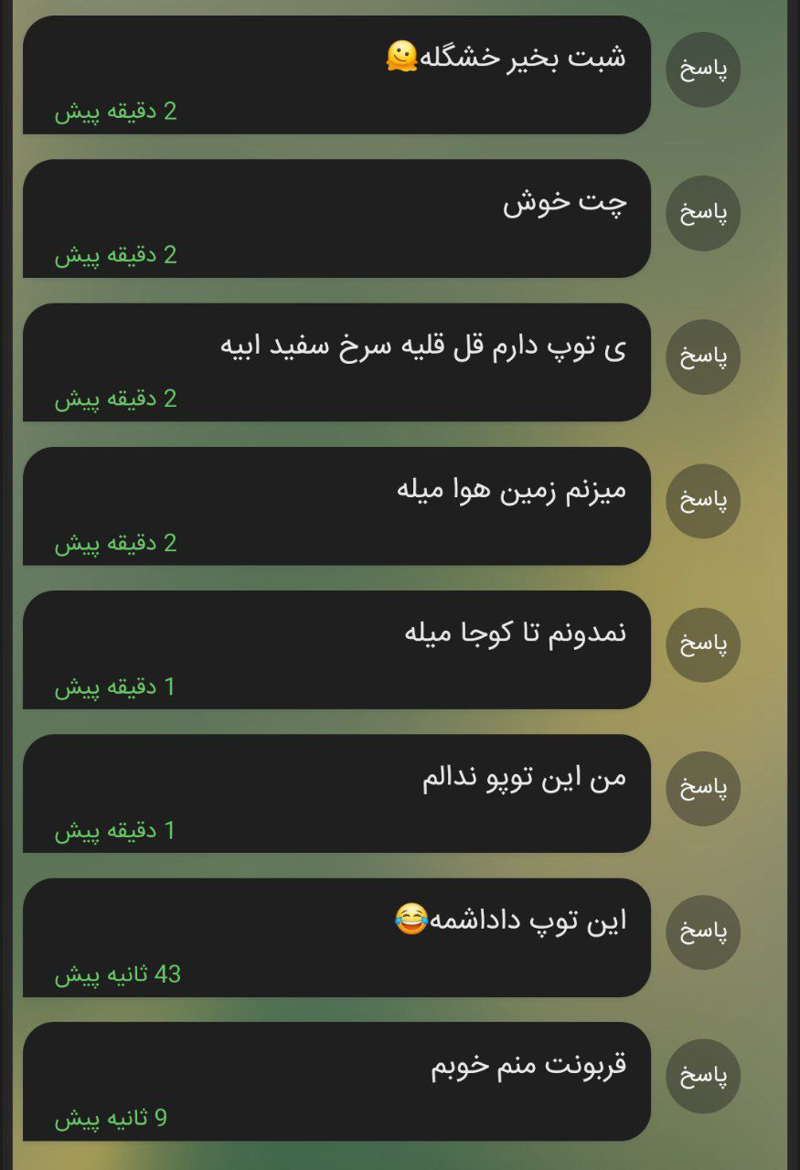Select پاسخ for 'نمدونم تا کوجا میله'
800x1170 pixels.
pos(703,645)
